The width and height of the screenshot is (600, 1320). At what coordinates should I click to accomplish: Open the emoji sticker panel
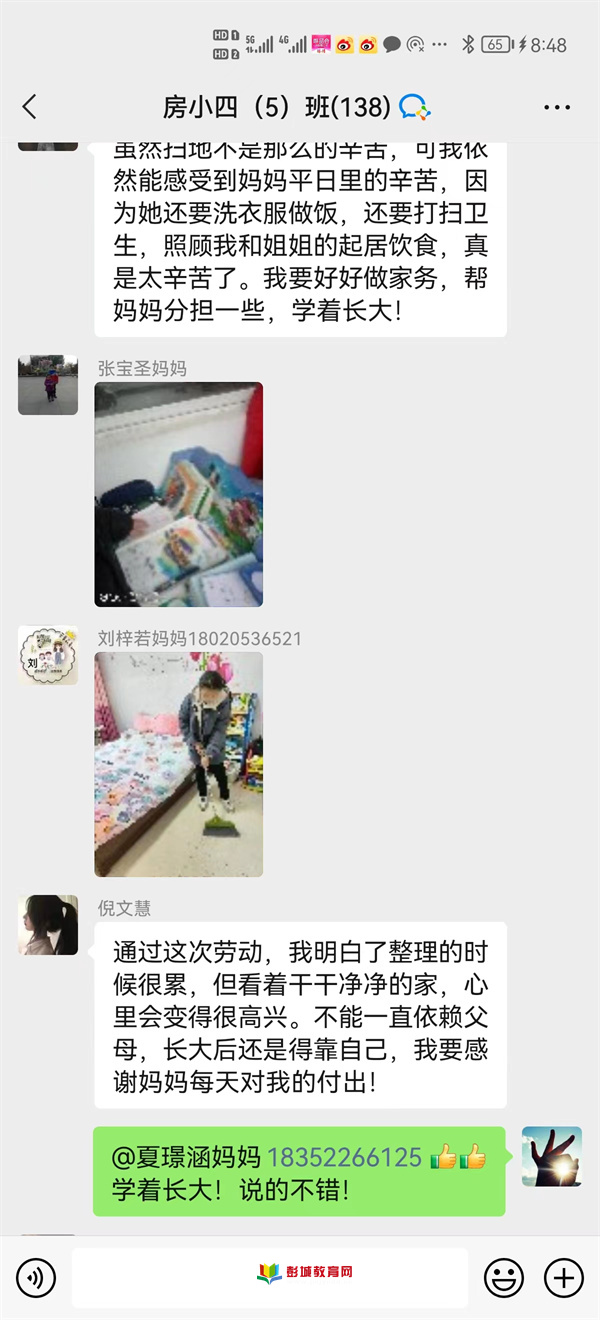[x=504, y=1277]
